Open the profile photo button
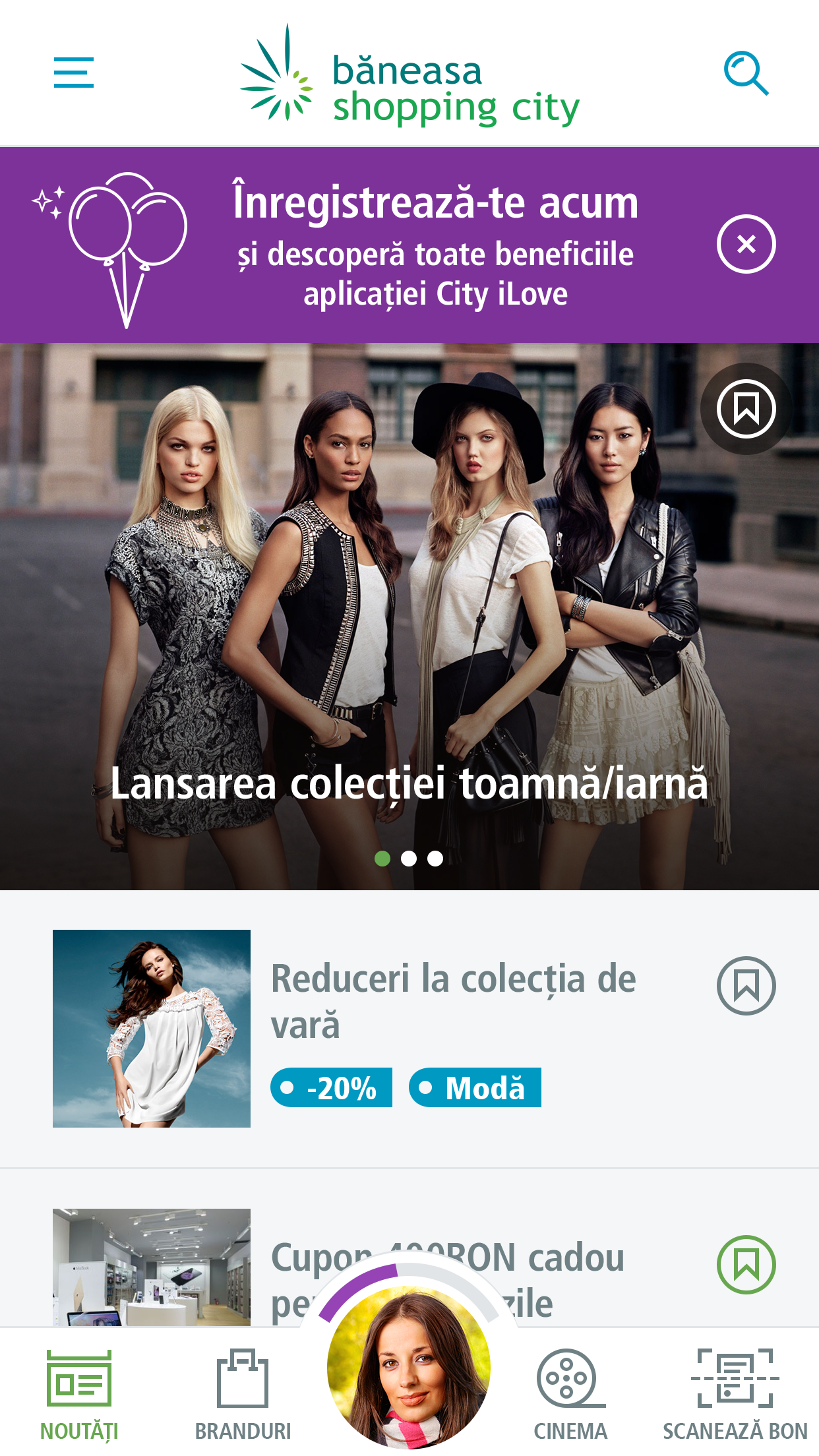The width and height of the screenshot is (819, 1456). (409, 1366)
